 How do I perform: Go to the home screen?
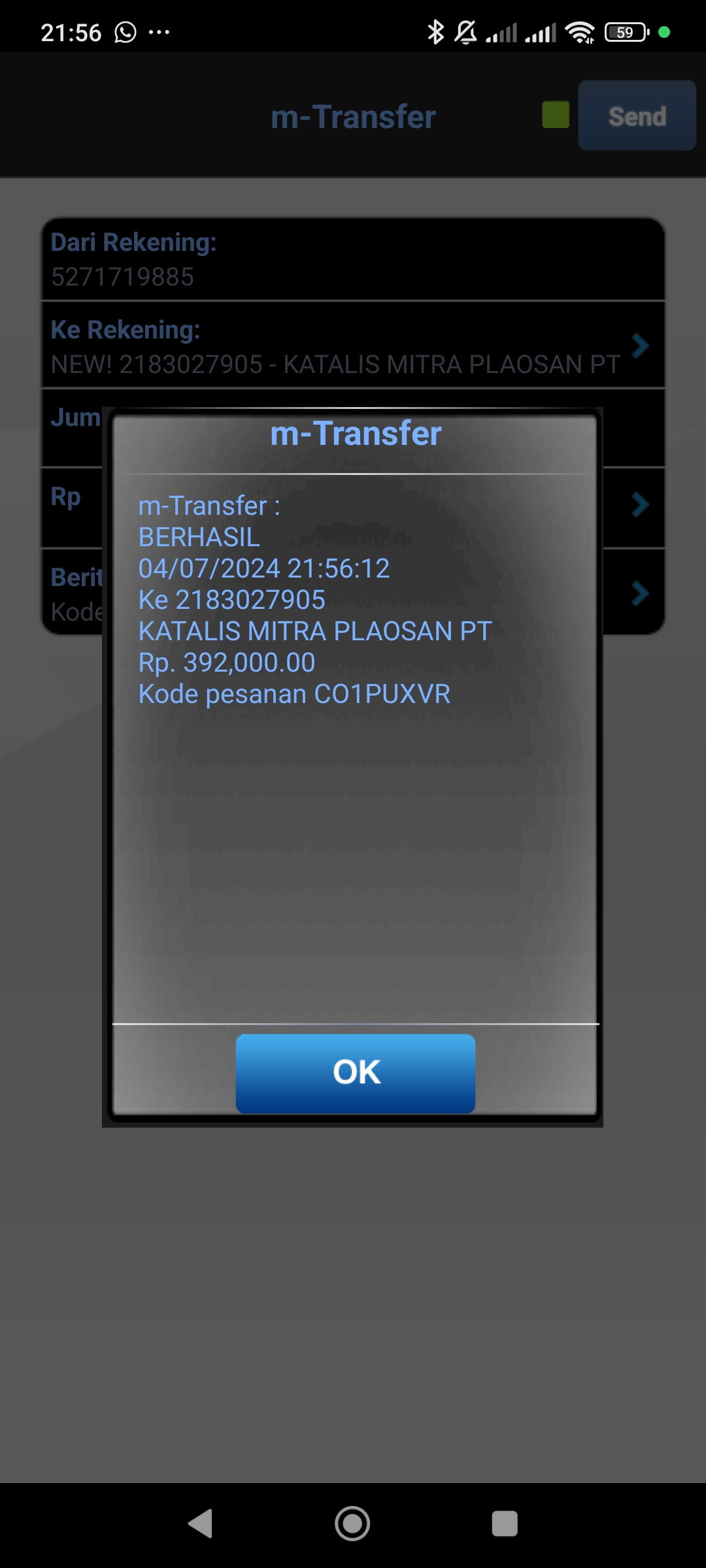click(352, 1524)
